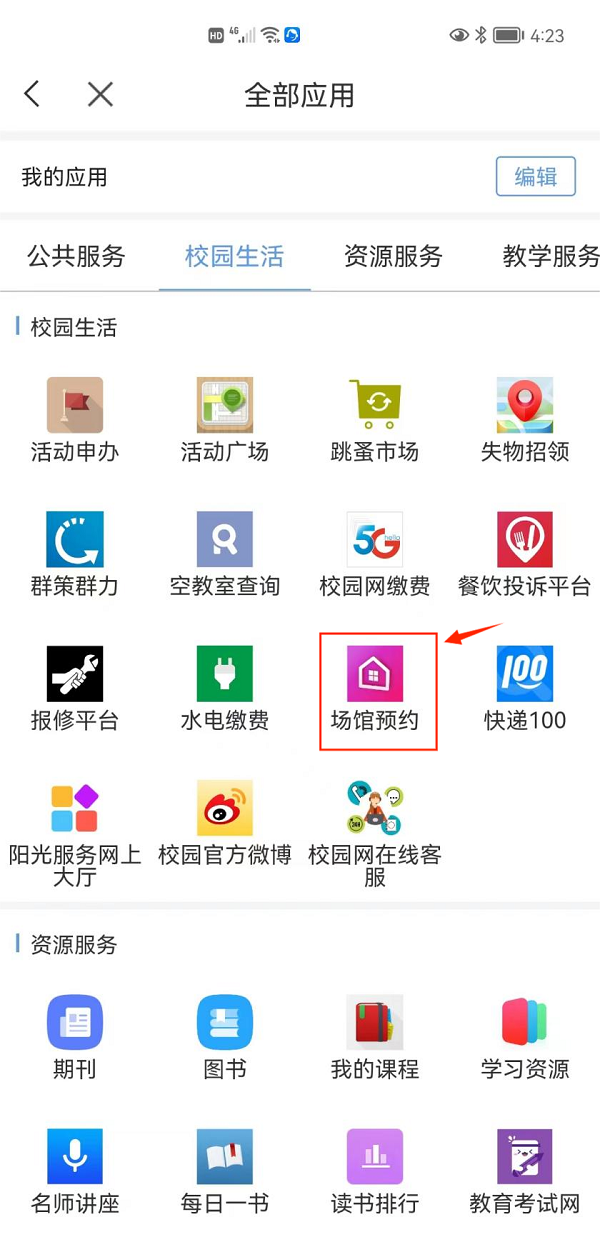The width and height of the screenshot is (600, 1237).
Task: Close the page with the X icon
Action: pos(100,95)
